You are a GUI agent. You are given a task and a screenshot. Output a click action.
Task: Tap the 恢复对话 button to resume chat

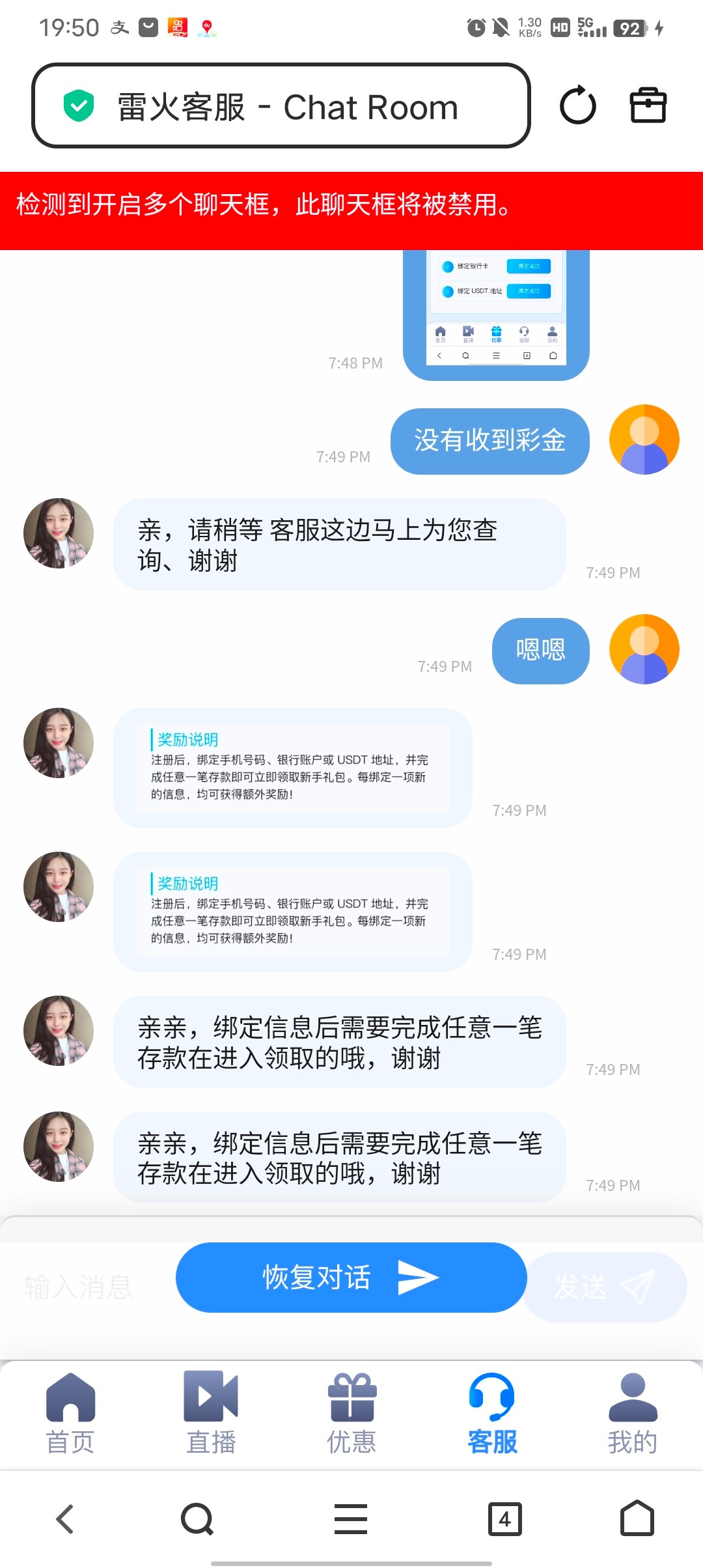(x=351, y=1277)
